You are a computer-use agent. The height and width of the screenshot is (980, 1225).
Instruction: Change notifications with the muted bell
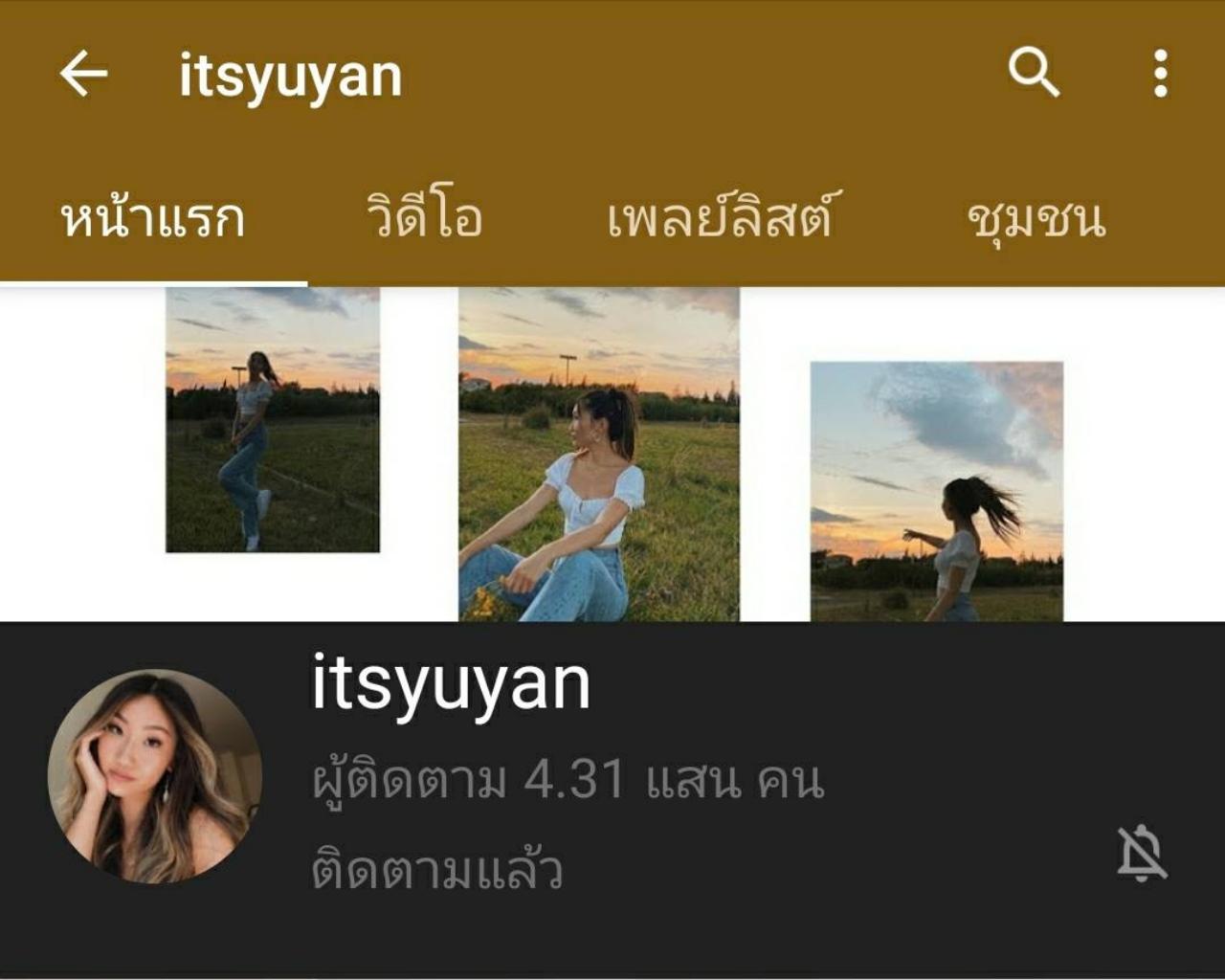point(1142,854)
